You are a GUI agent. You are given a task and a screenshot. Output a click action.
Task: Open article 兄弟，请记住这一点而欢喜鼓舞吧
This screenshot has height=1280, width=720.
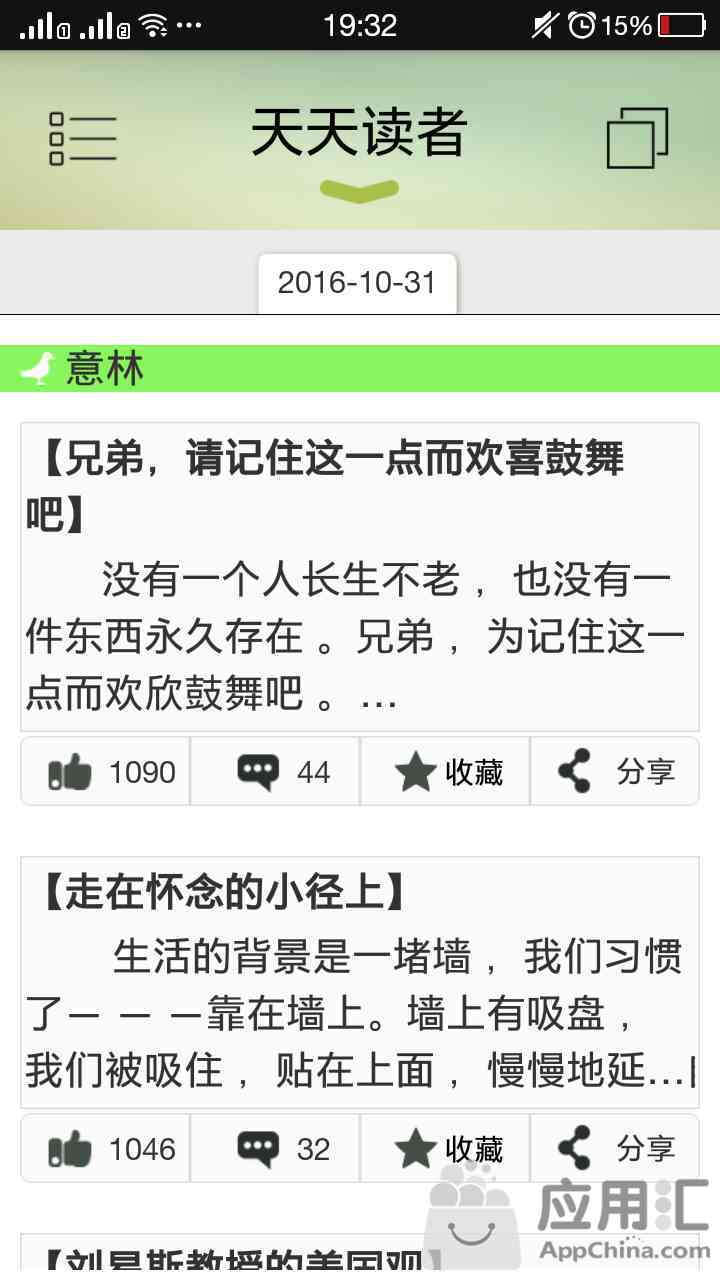[360, 577]
